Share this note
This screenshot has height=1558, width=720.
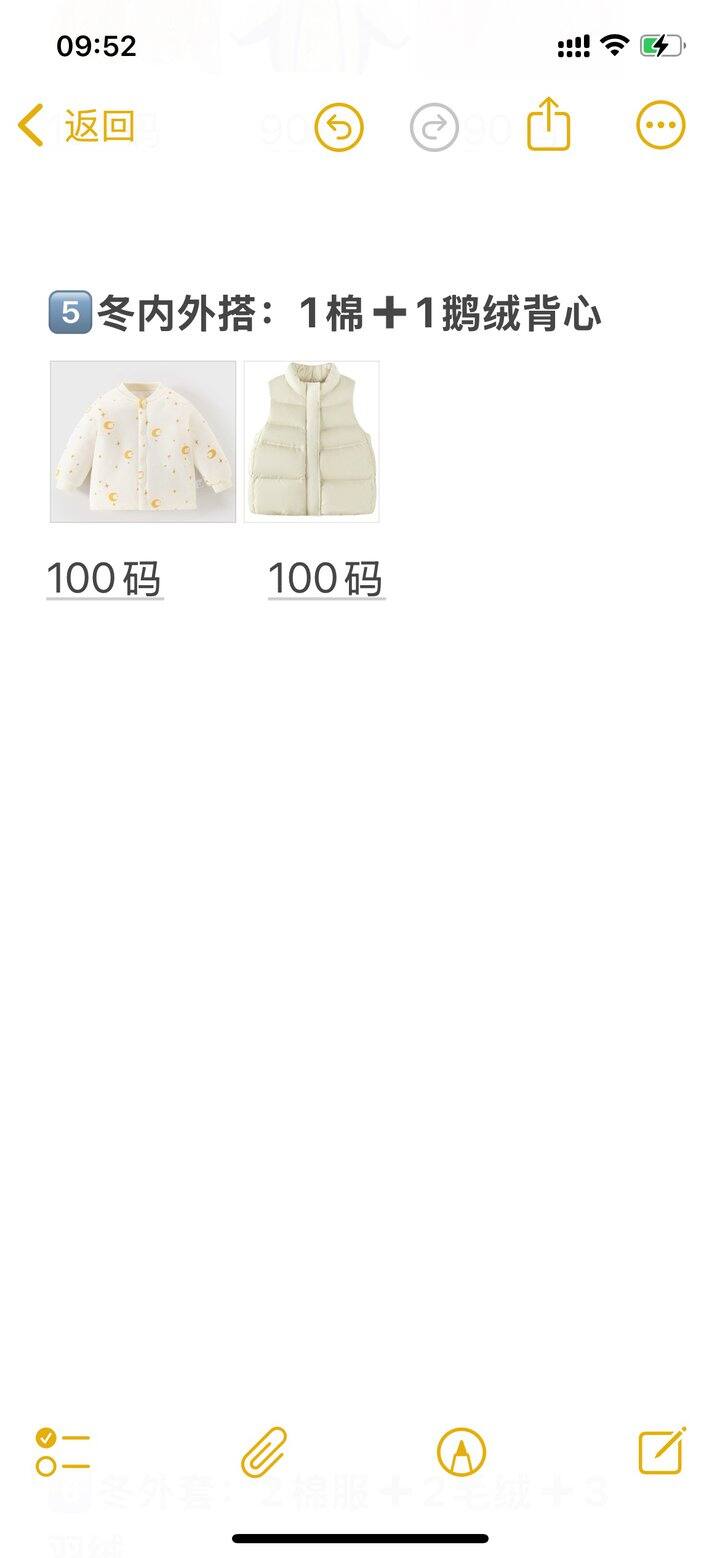548,126
